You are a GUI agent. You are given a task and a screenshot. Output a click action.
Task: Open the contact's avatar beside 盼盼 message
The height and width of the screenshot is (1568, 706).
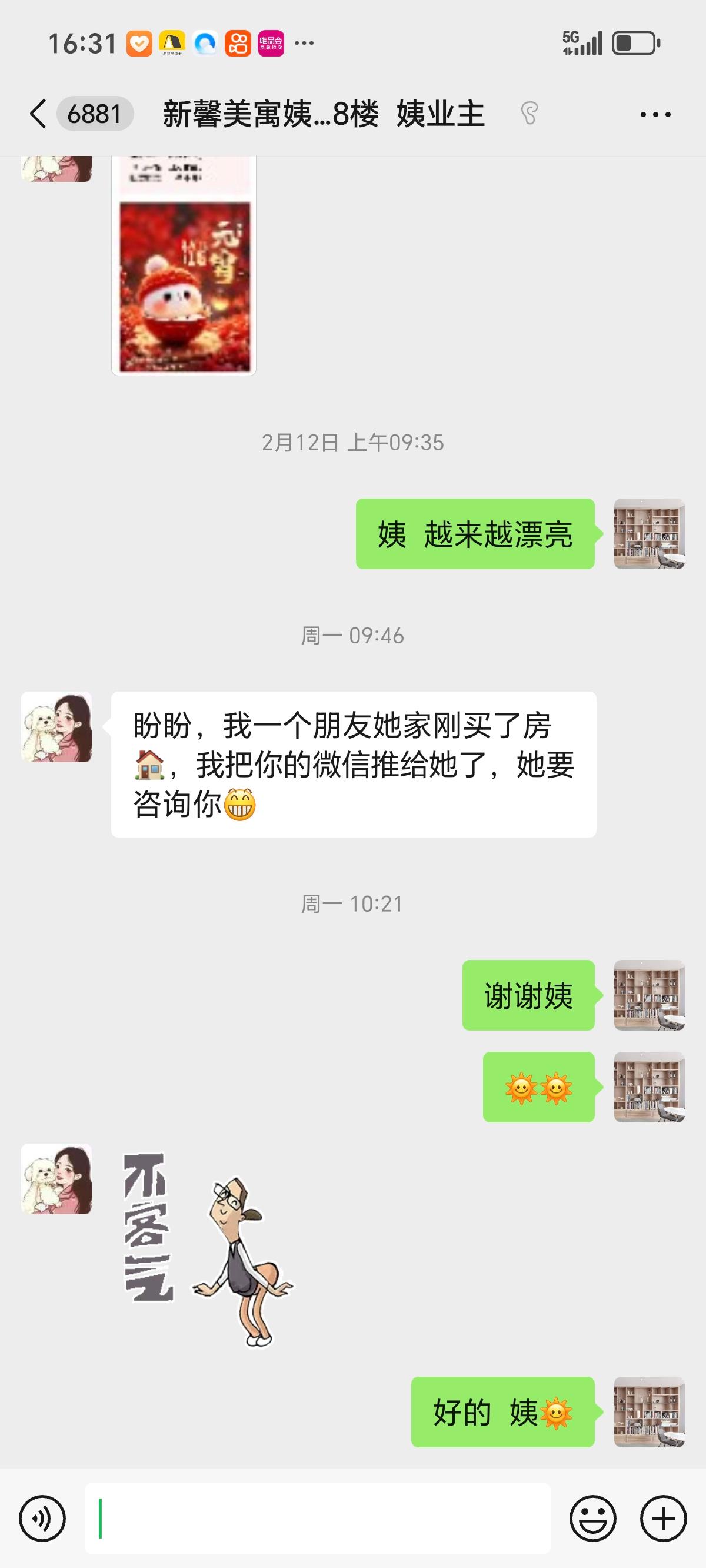click(x=56, y=727)
